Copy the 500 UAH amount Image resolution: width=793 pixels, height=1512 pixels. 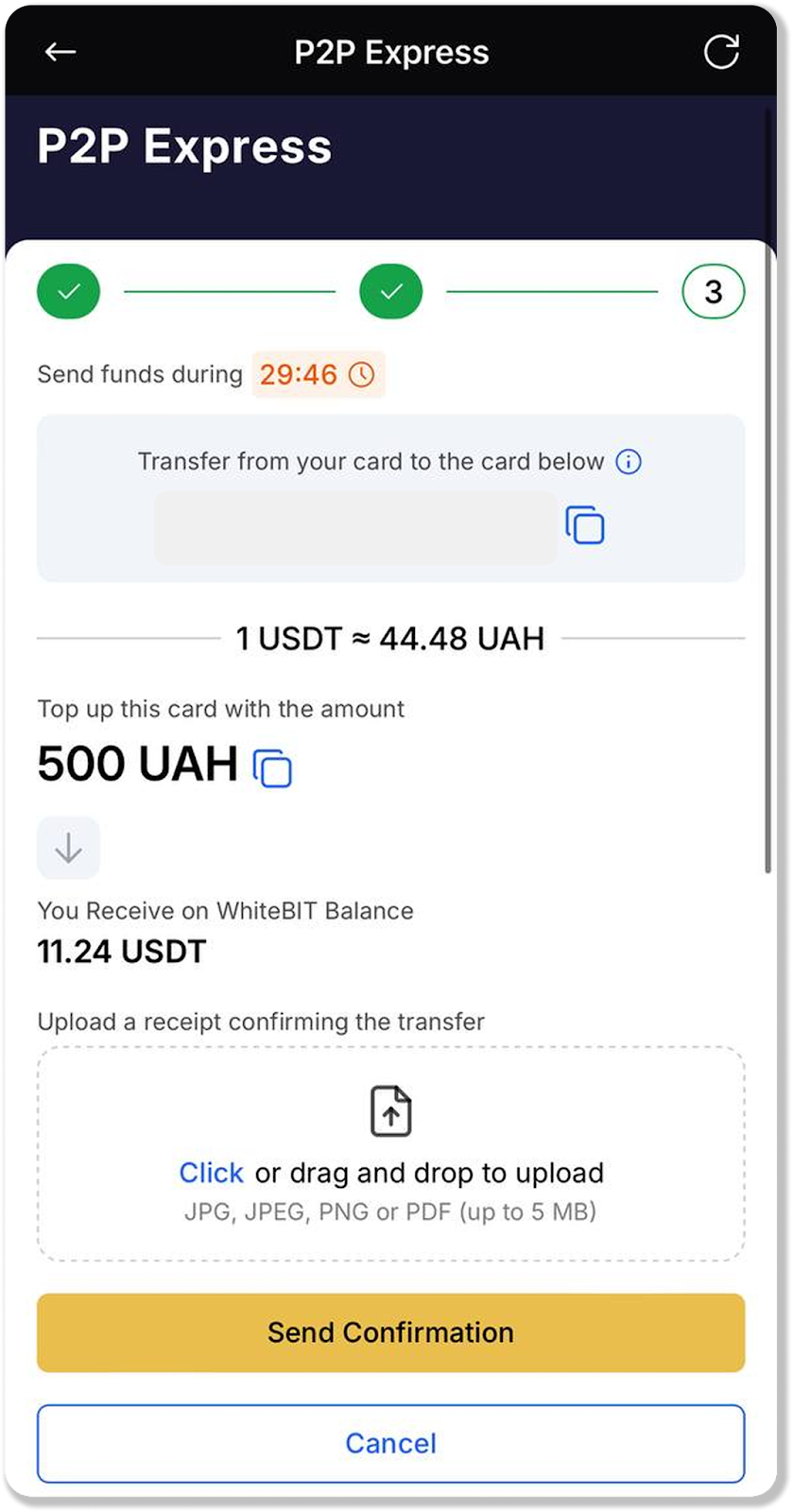coord(272,767)
